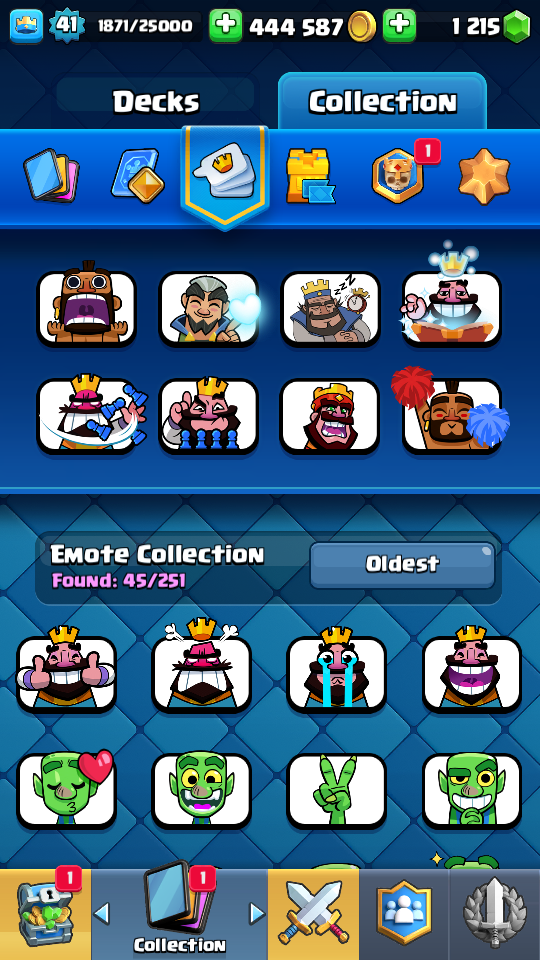540x960 pixels.
Task: Change emote sorting from Oldest
Action: (402, 564)
